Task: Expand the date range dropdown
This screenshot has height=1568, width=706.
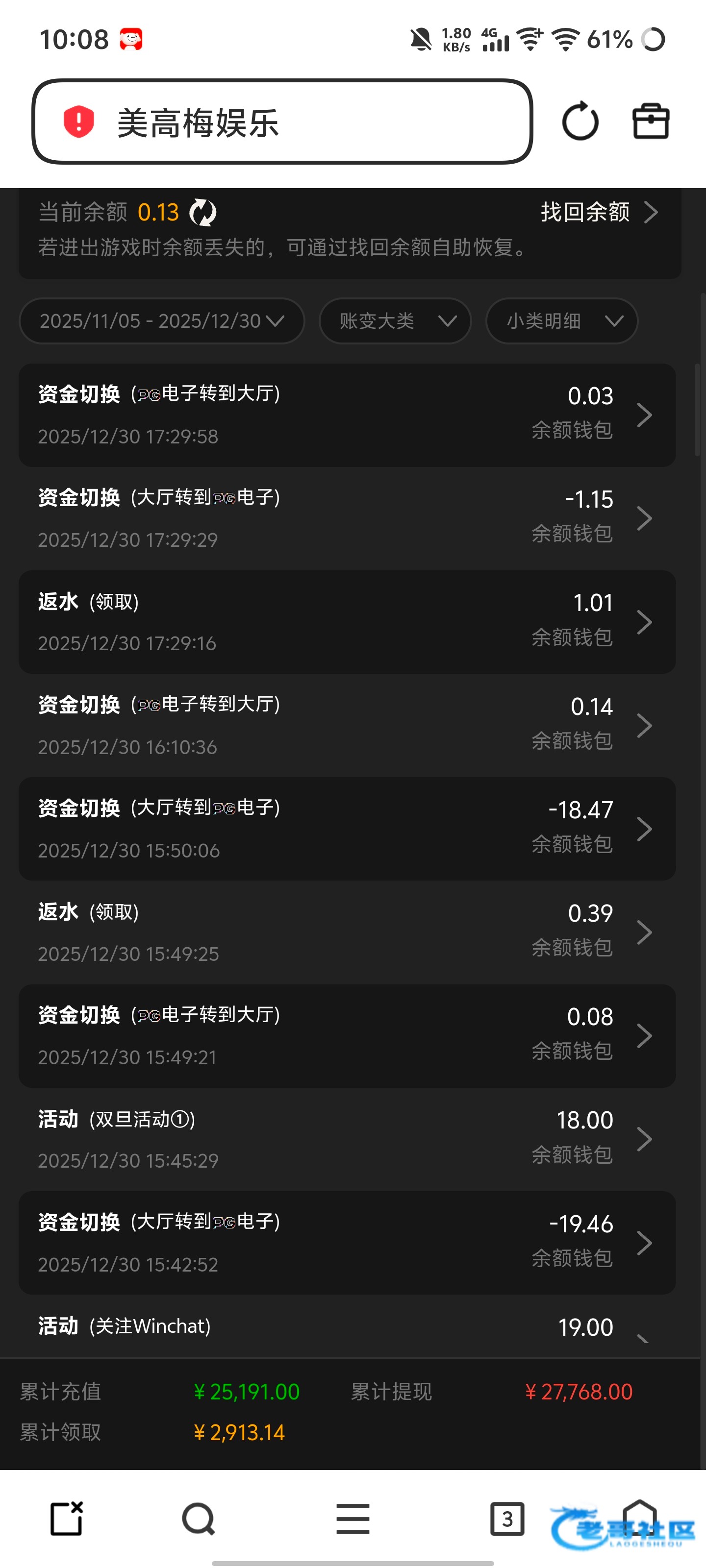Action: (x=161, y=321)
